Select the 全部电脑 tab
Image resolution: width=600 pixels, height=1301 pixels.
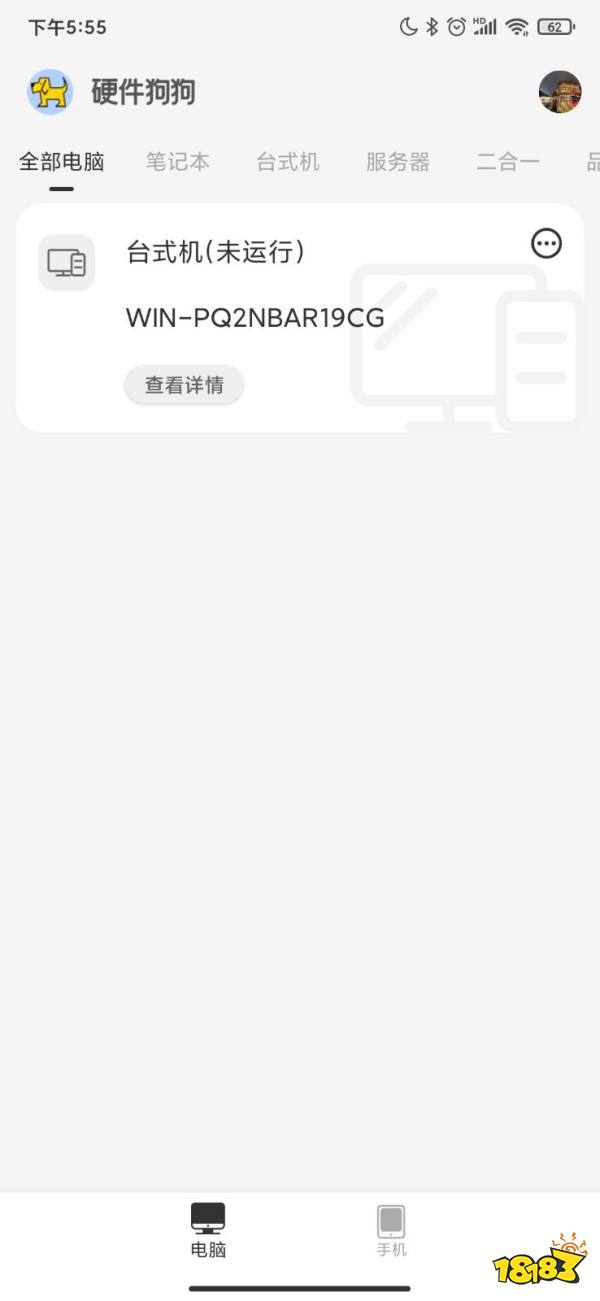(62, 162)
